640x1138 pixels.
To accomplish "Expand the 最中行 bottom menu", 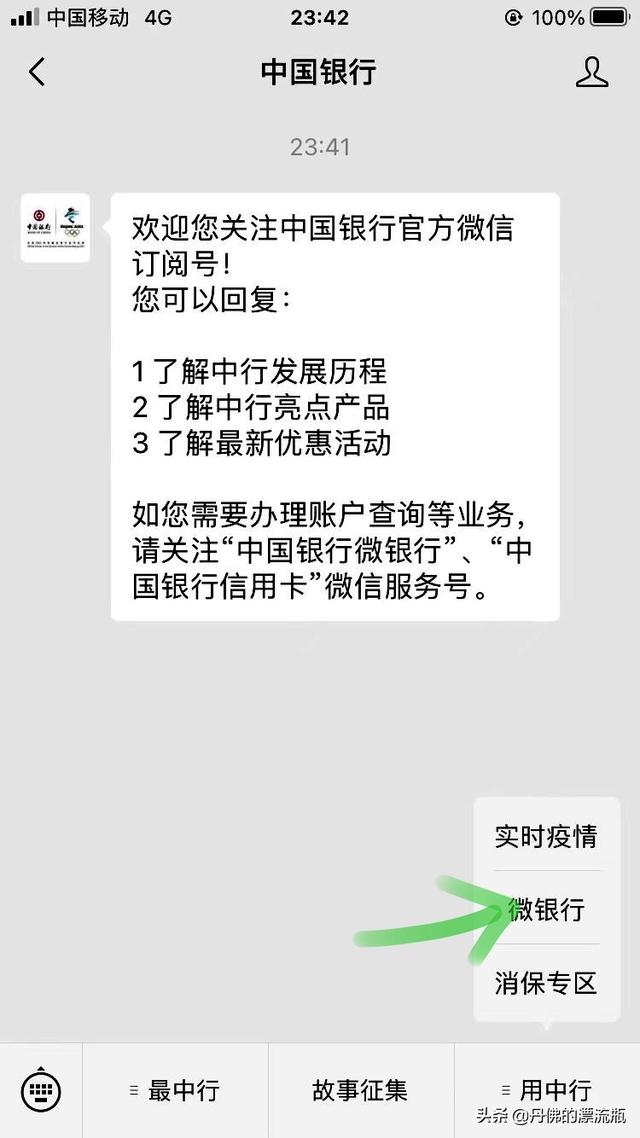I will (x=175, y=1090).
